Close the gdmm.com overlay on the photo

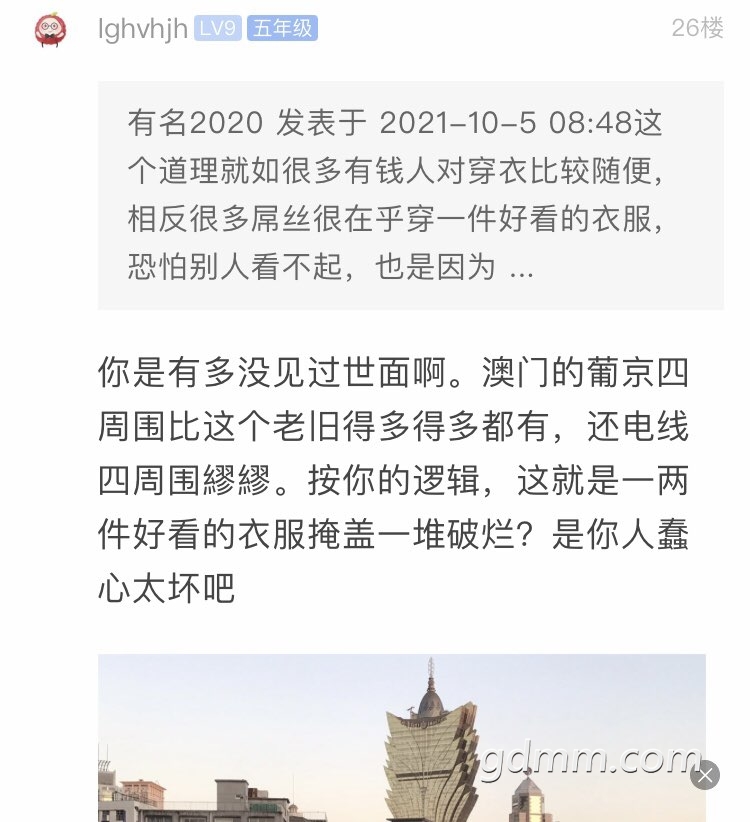[x=705, y=775]
